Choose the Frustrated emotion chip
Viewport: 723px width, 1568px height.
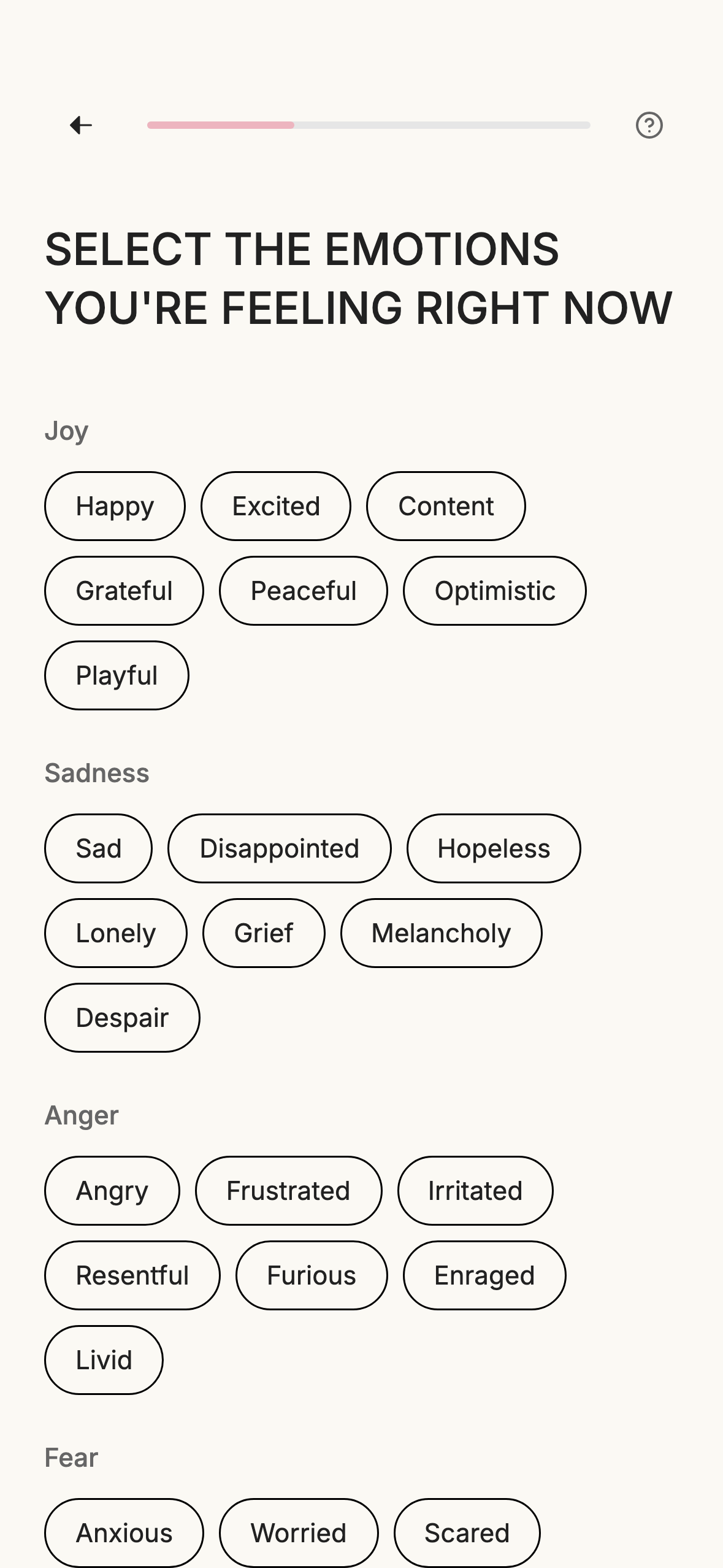coord(288,1190)
